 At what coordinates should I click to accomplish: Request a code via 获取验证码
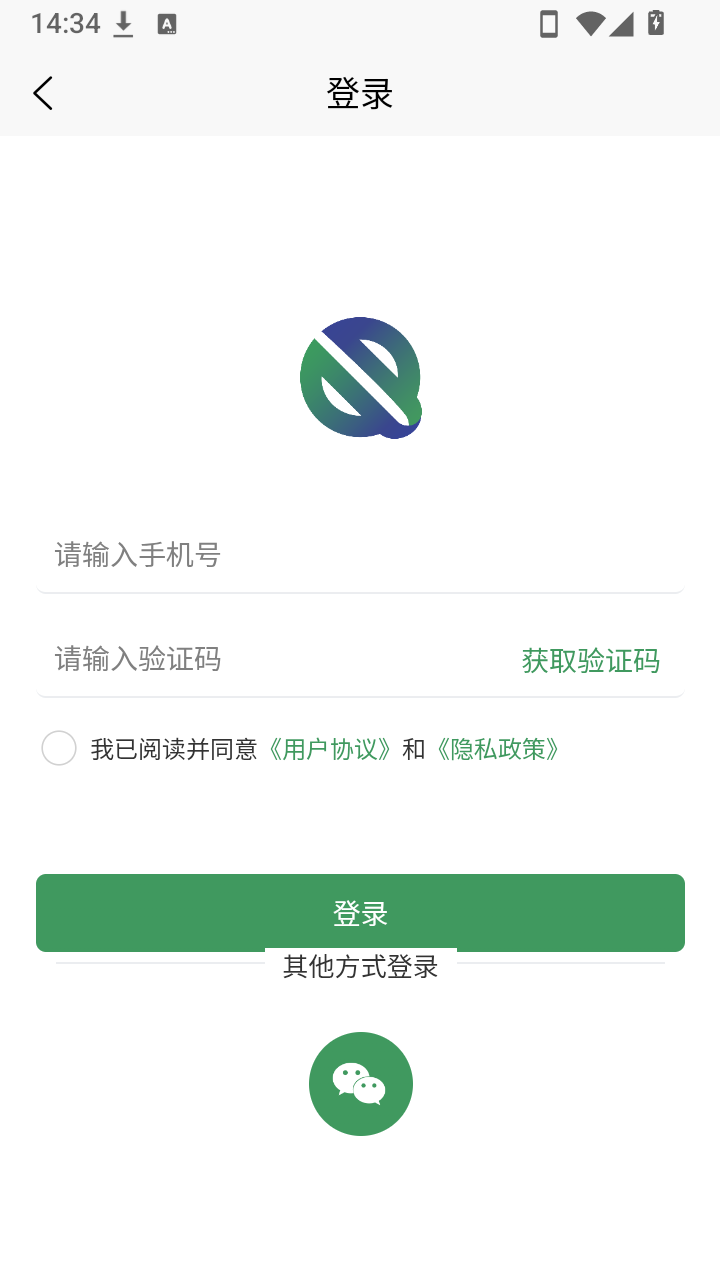[590, 661]
